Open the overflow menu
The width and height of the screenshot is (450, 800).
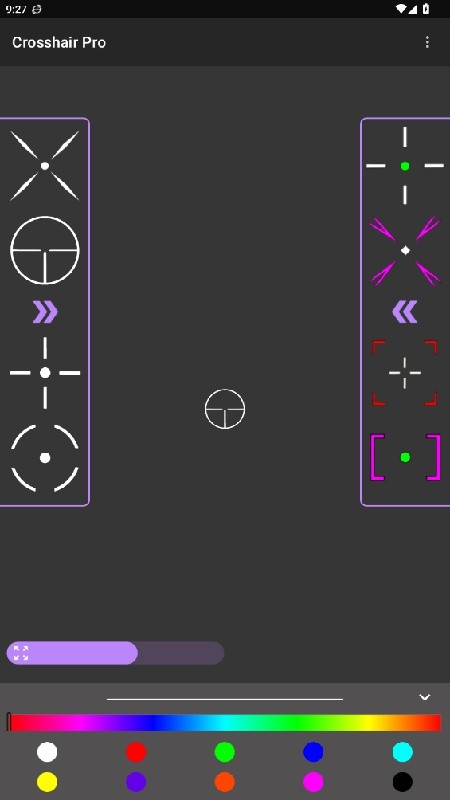click(427, 42)
